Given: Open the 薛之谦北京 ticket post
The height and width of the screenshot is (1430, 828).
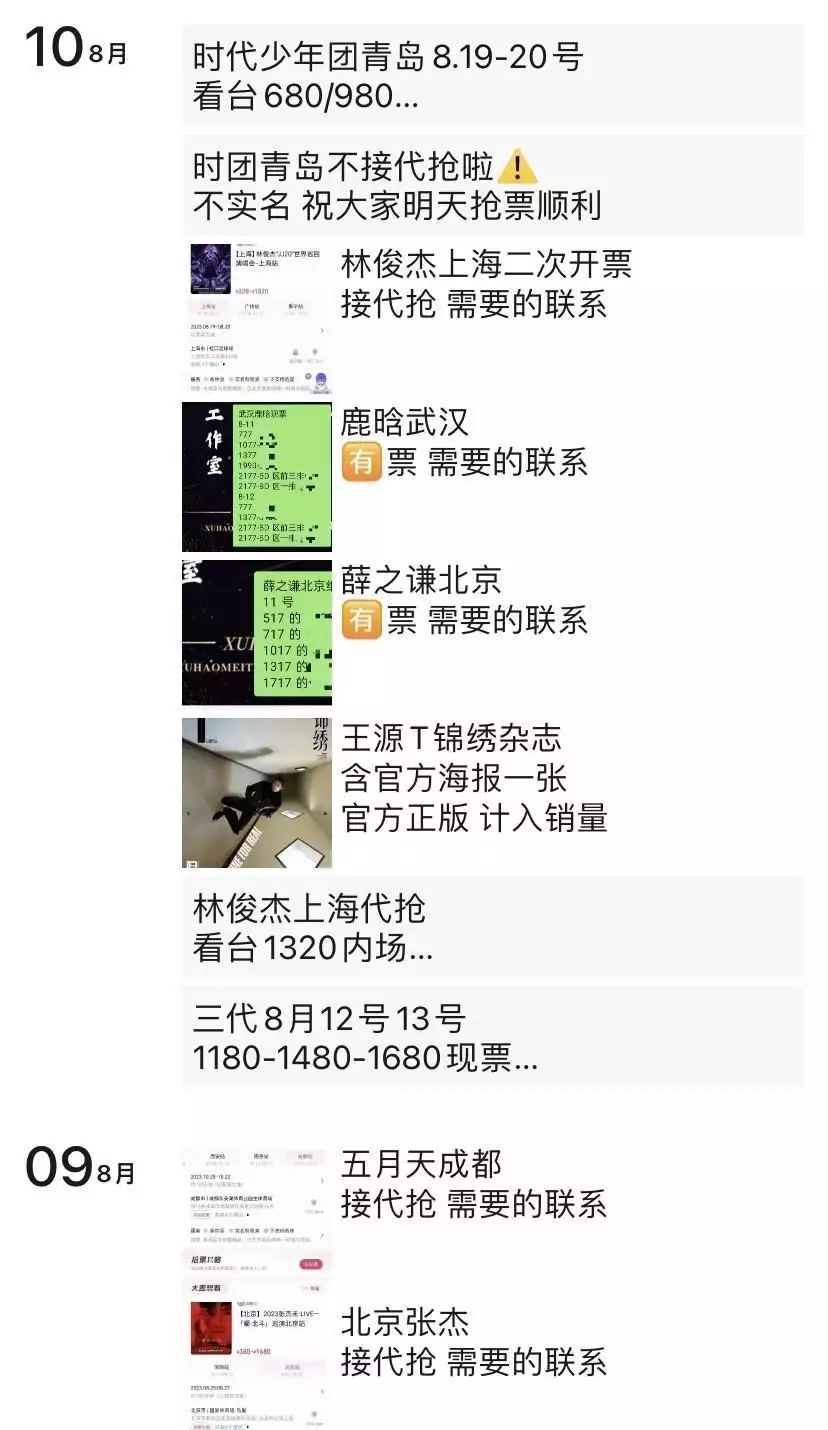Looking at the screenshot, I should pyautogui.click(x=493, y=634).
